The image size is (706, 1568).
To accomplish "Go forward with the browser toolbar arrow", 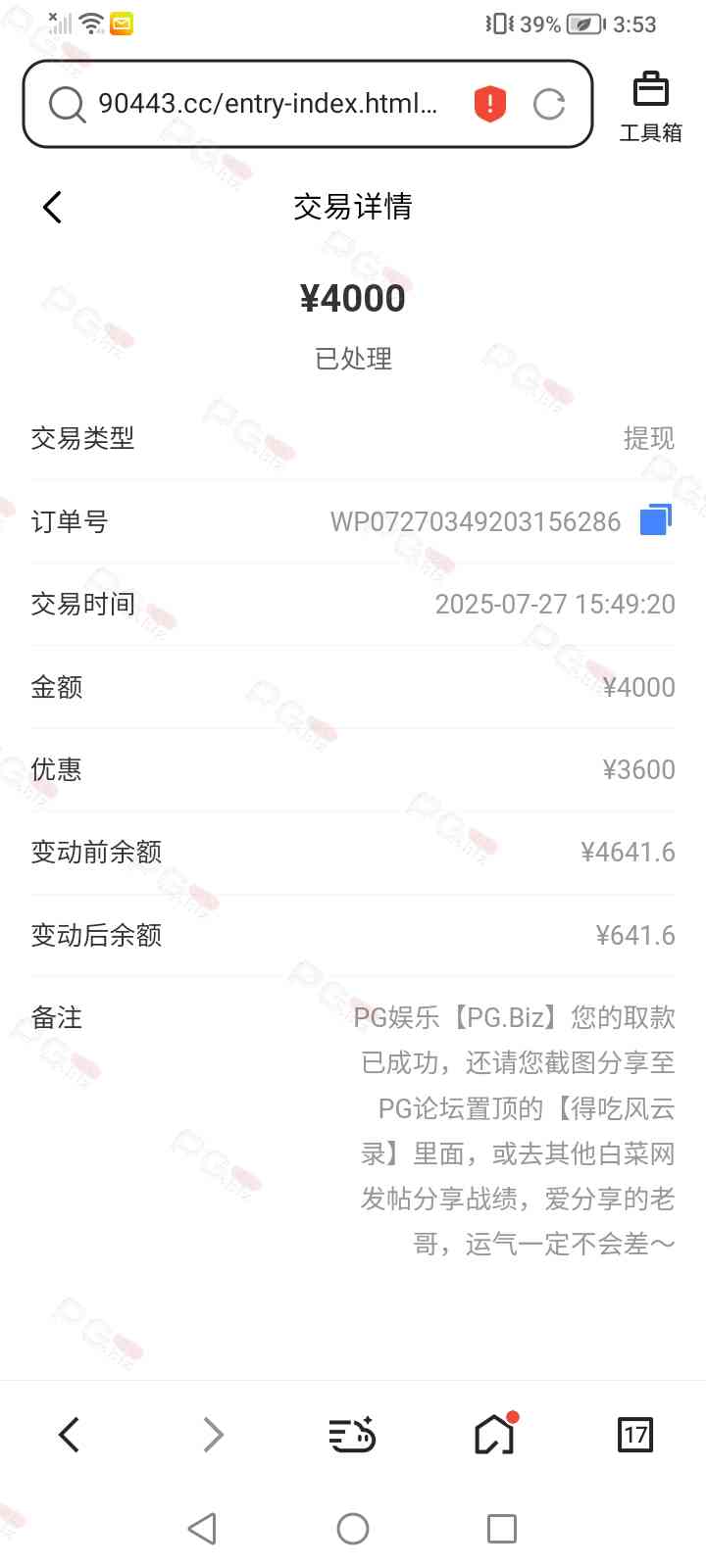I will tap(213, 1435).
